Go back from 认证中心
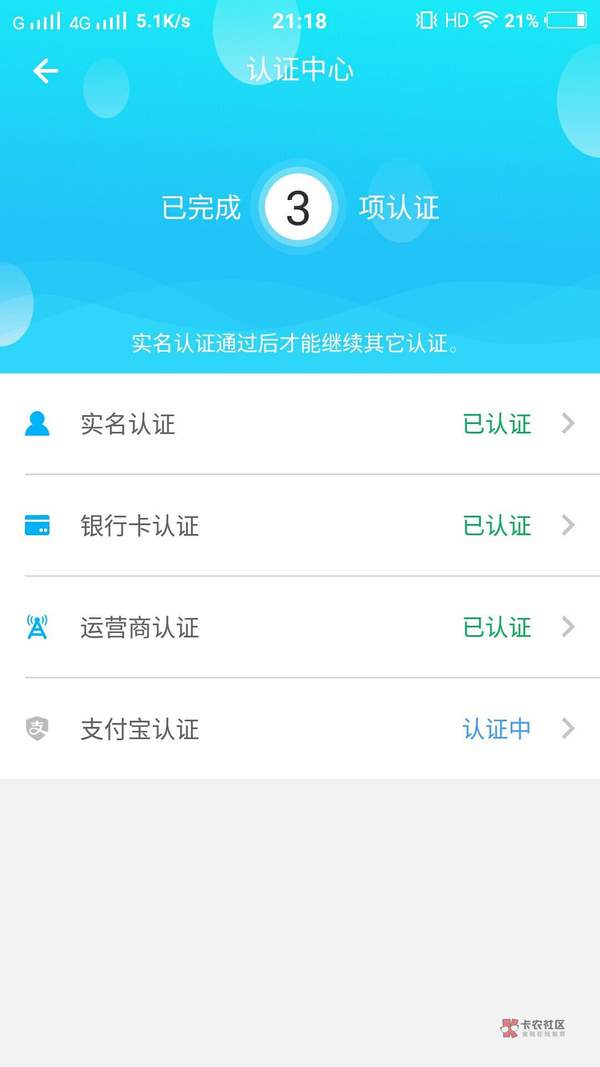Screen dimensions: 600x1067 pyautogui.click(x=46, y=71)
